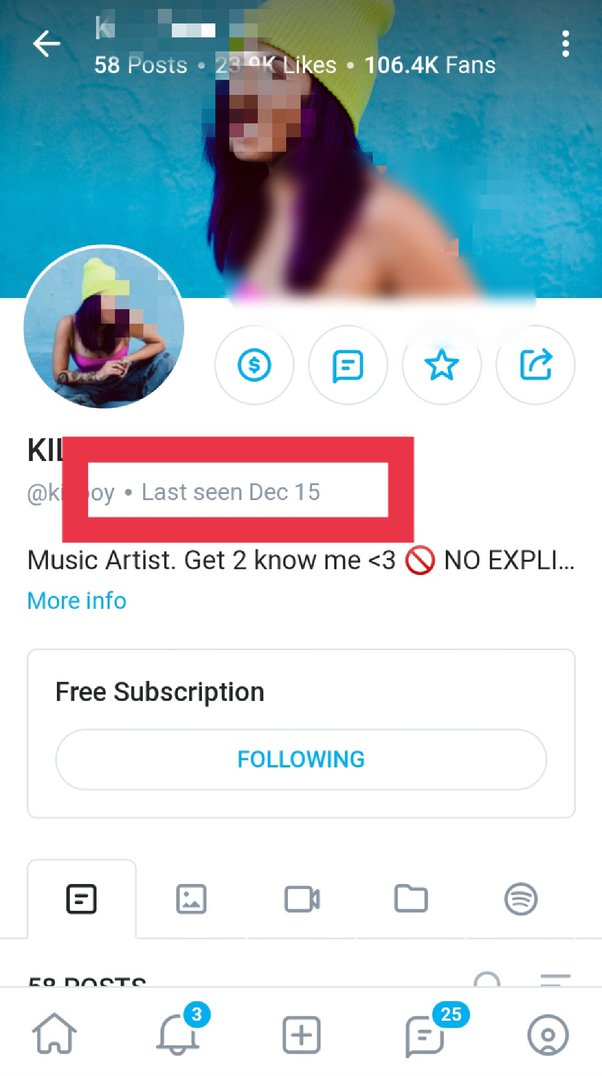Open messages with 25 unread
602x1076 pixels.
(425, 1035)
